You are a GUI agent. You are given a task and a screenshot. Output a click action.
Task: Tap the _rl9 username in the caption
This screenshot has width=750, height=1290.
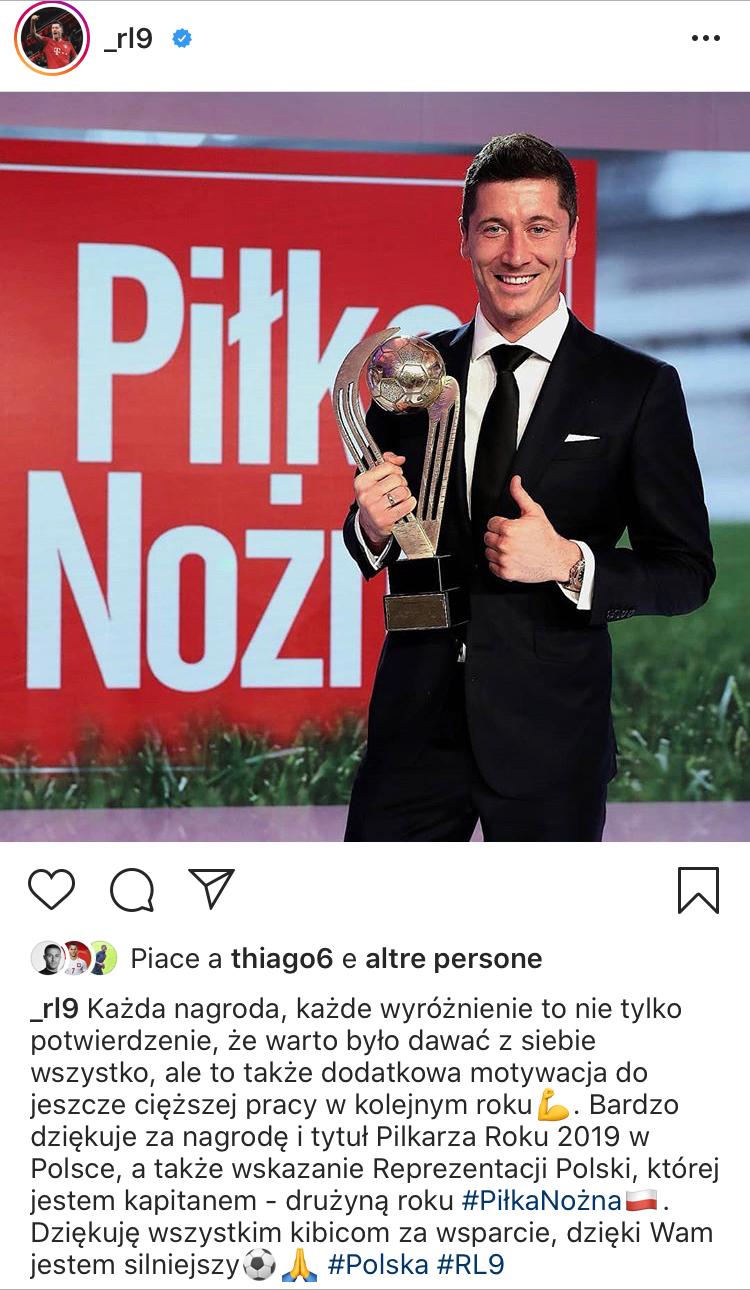[51, 1007]
